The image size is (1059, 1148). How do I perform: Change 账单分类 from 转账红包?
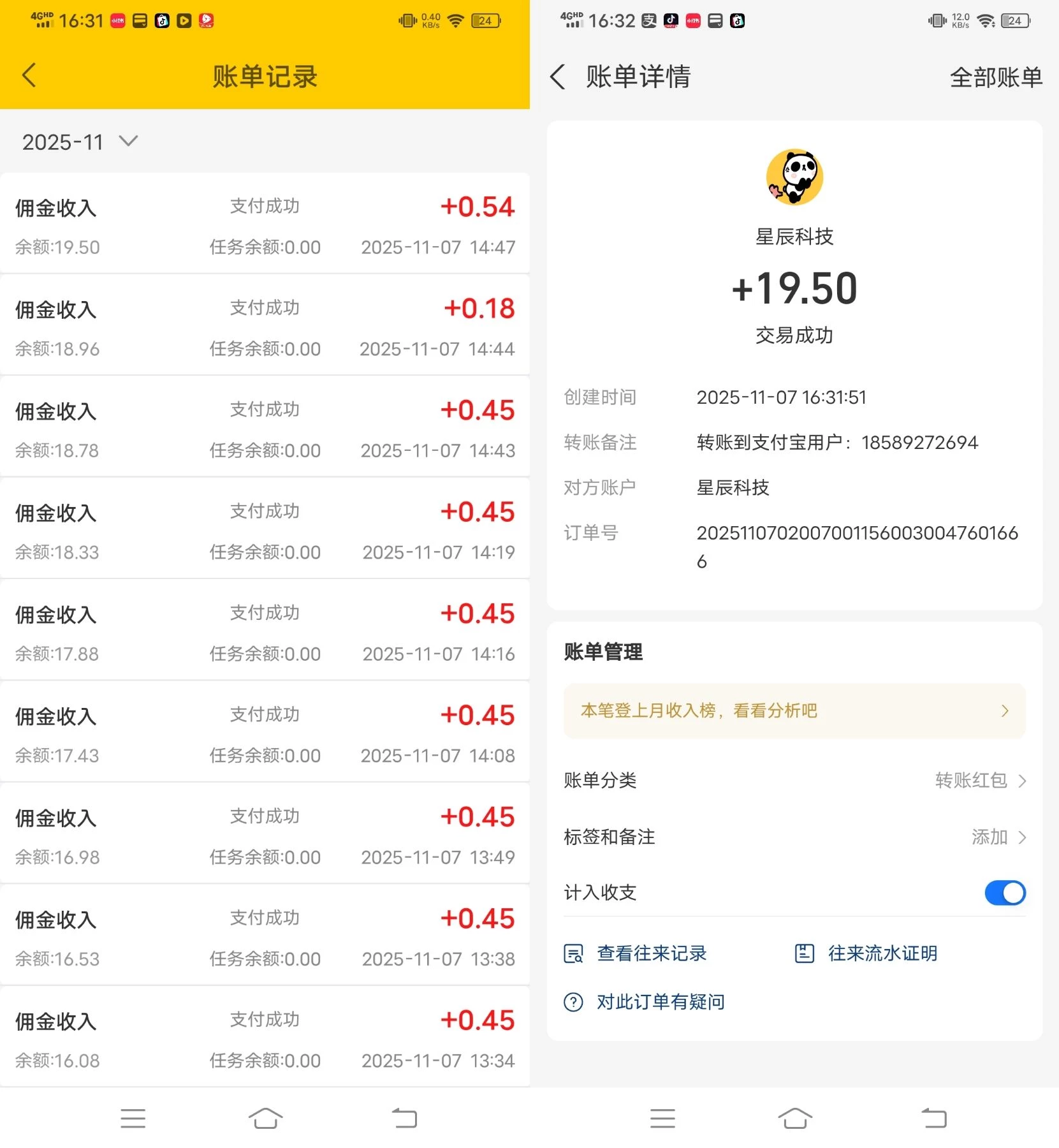(979, 780)
